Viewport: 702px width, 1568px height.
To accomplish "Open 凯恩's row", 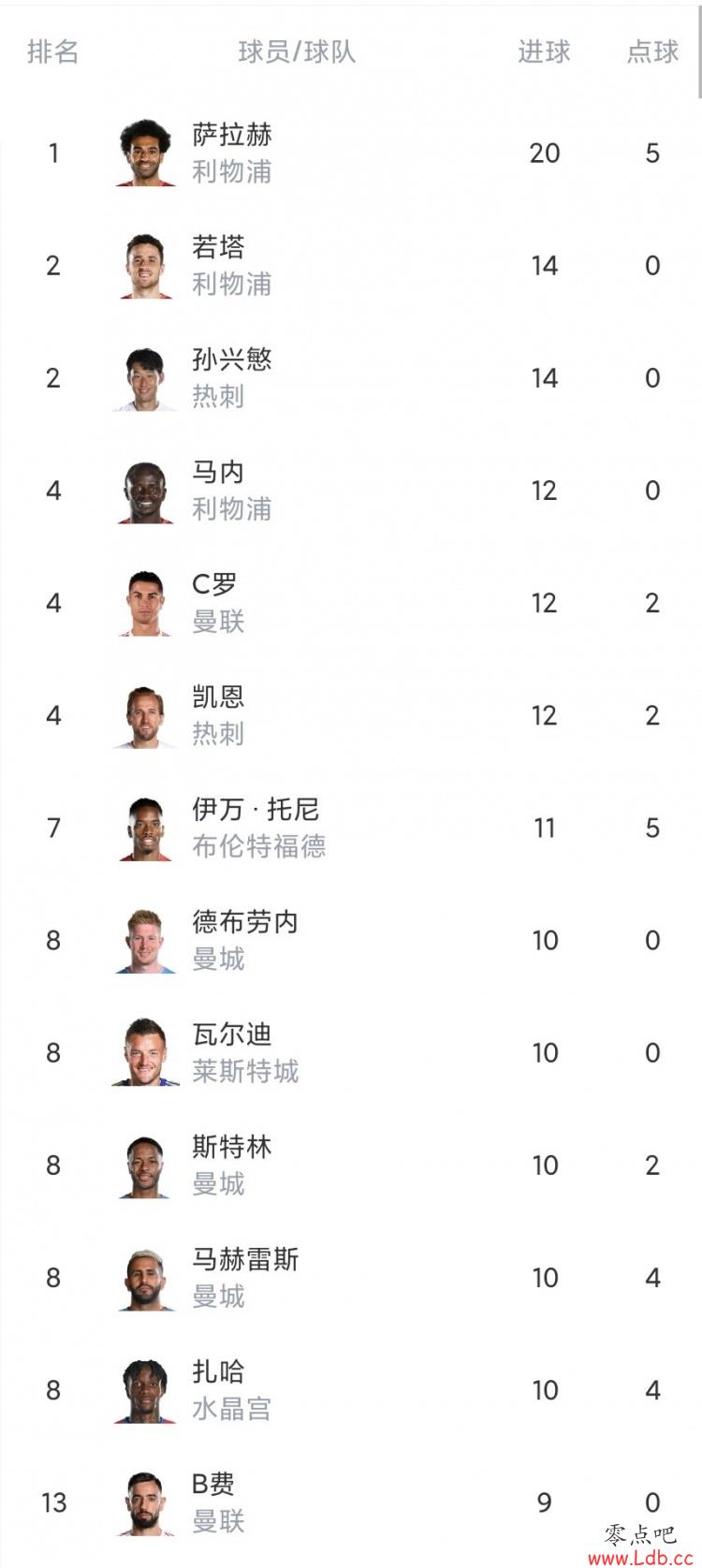I will click(x=351, y=714).
